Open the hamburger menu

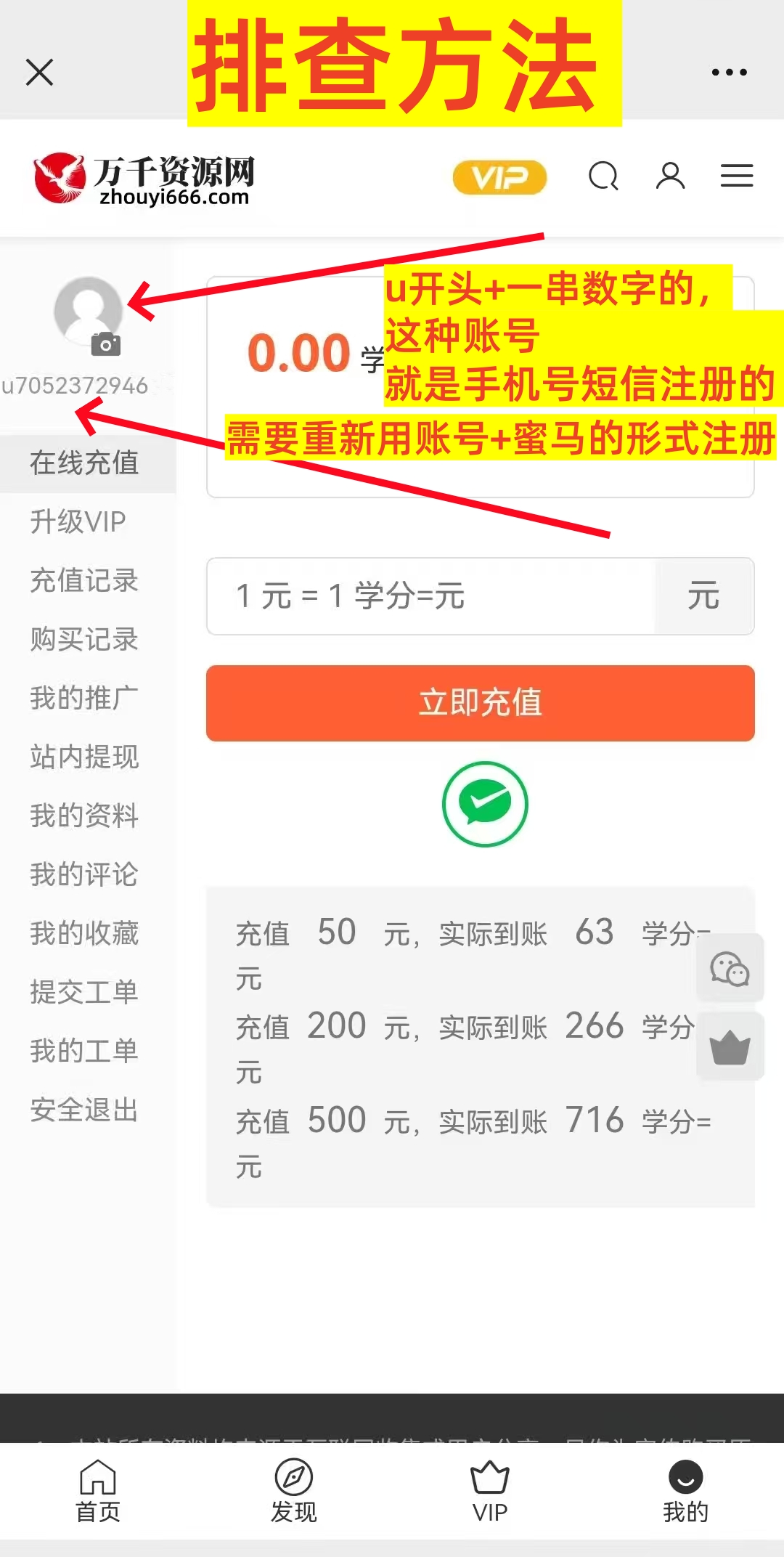coord(736,176)
